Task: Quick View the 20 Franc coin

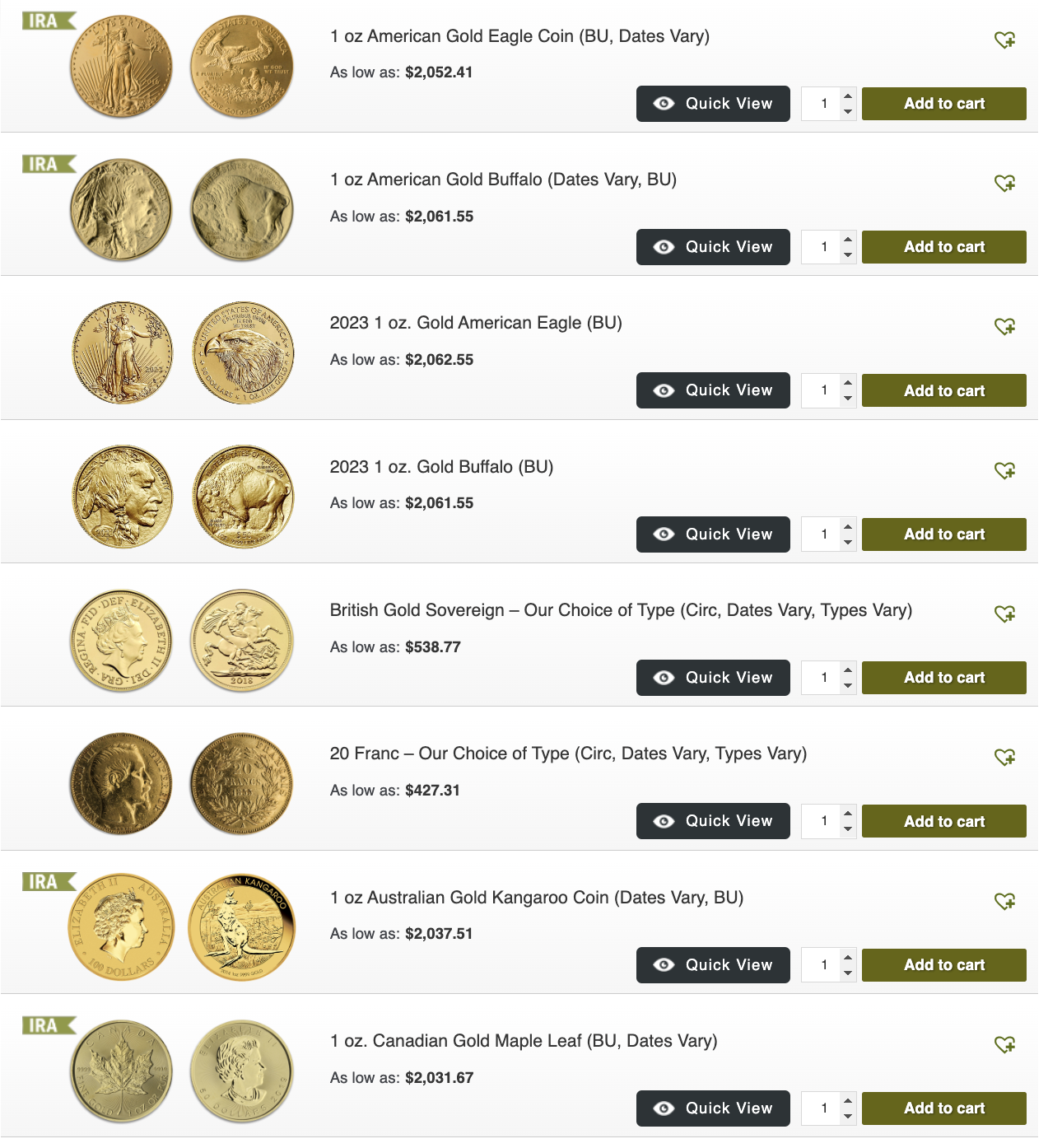Action: tap(713, 821)
